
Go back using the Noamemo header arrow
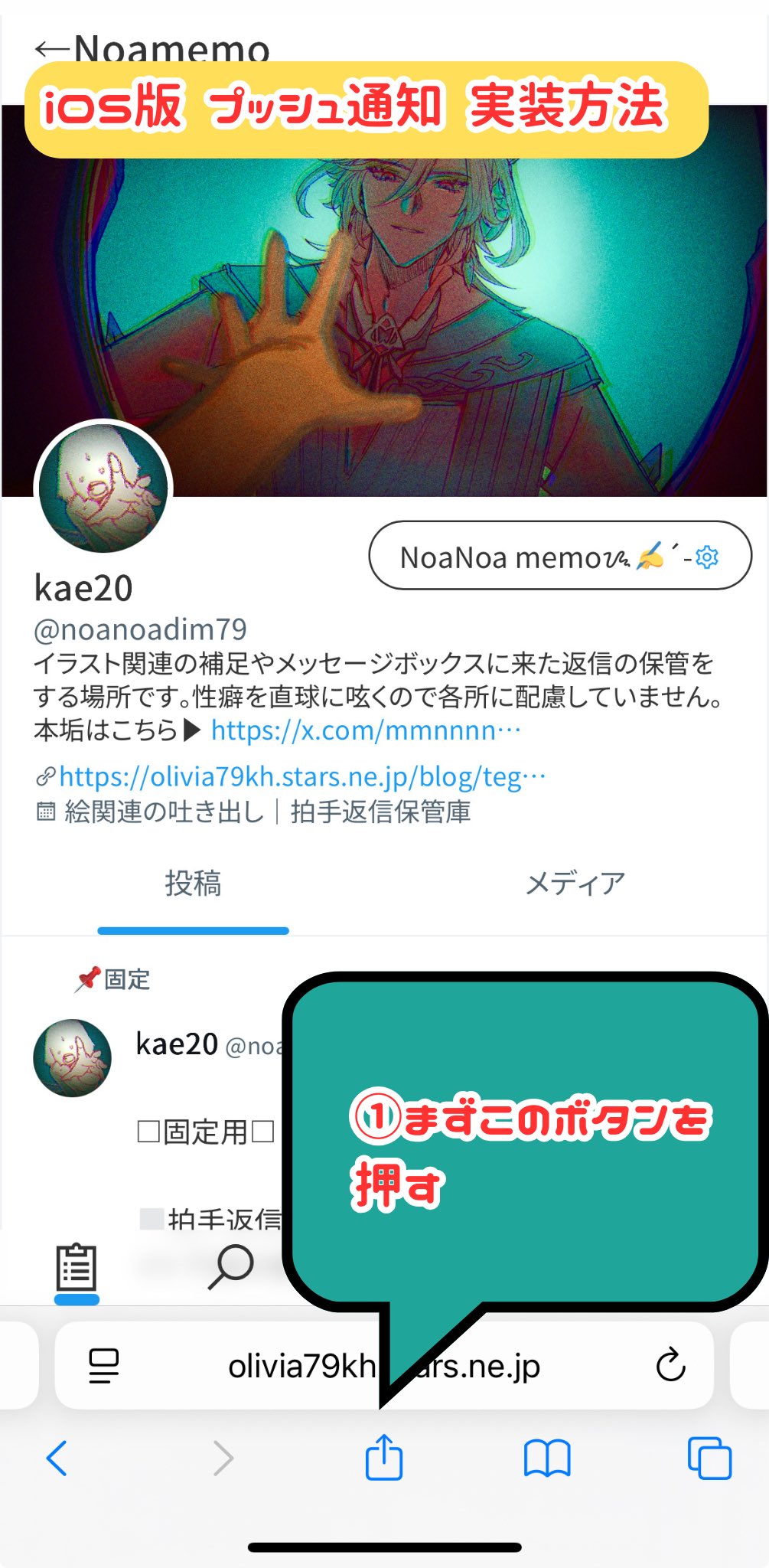52,49
